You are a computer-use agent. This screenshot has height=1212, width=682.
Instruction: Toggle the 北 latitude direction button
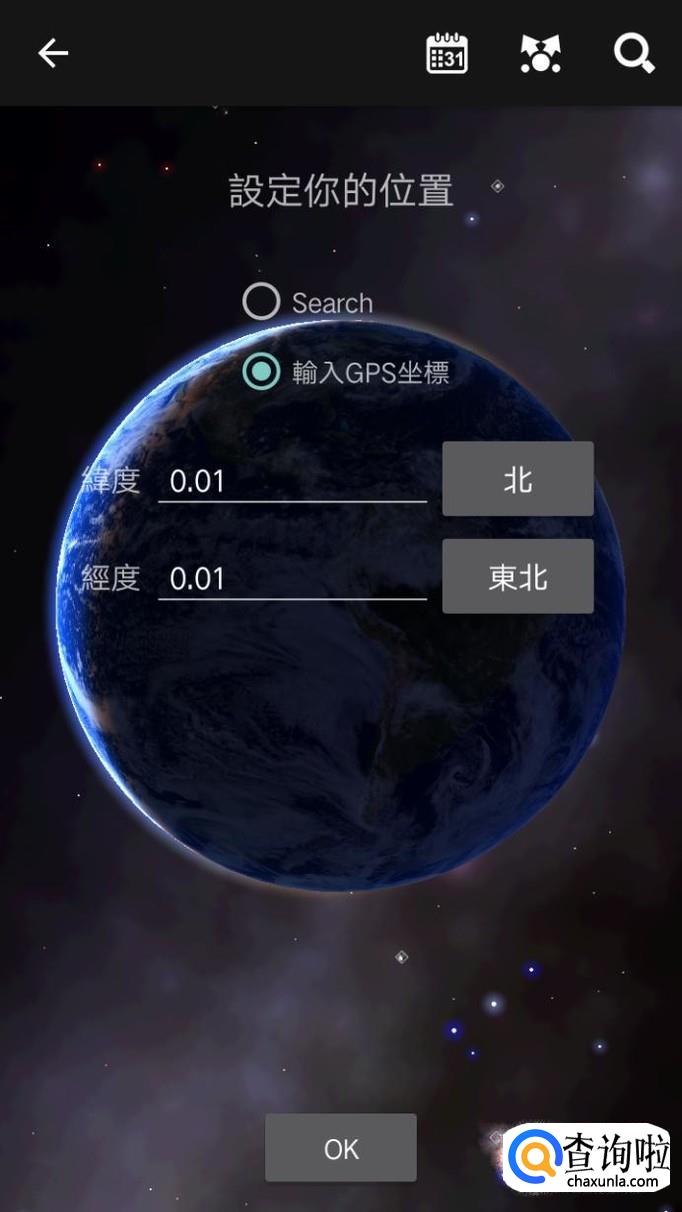coord(518,479)
